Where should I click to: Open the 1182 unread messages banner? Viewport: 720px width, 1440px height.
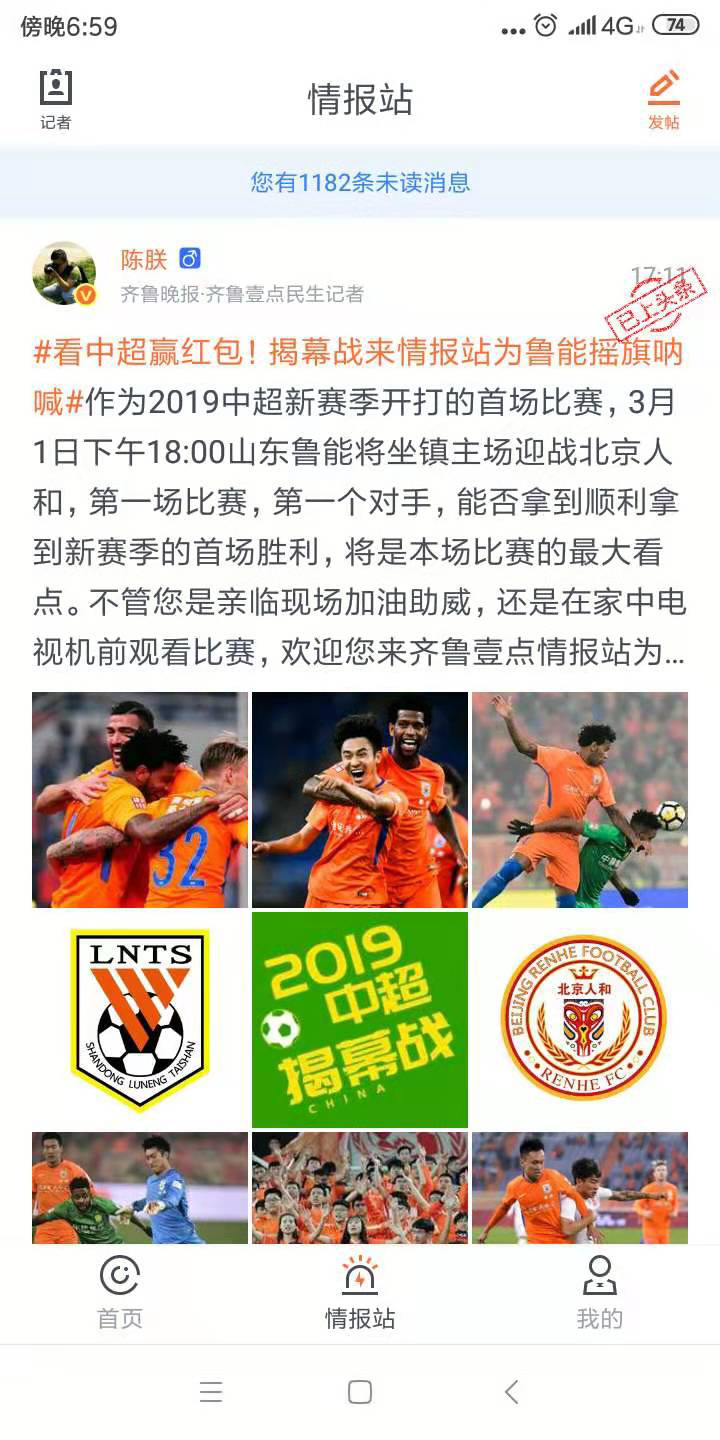point(360,182)
